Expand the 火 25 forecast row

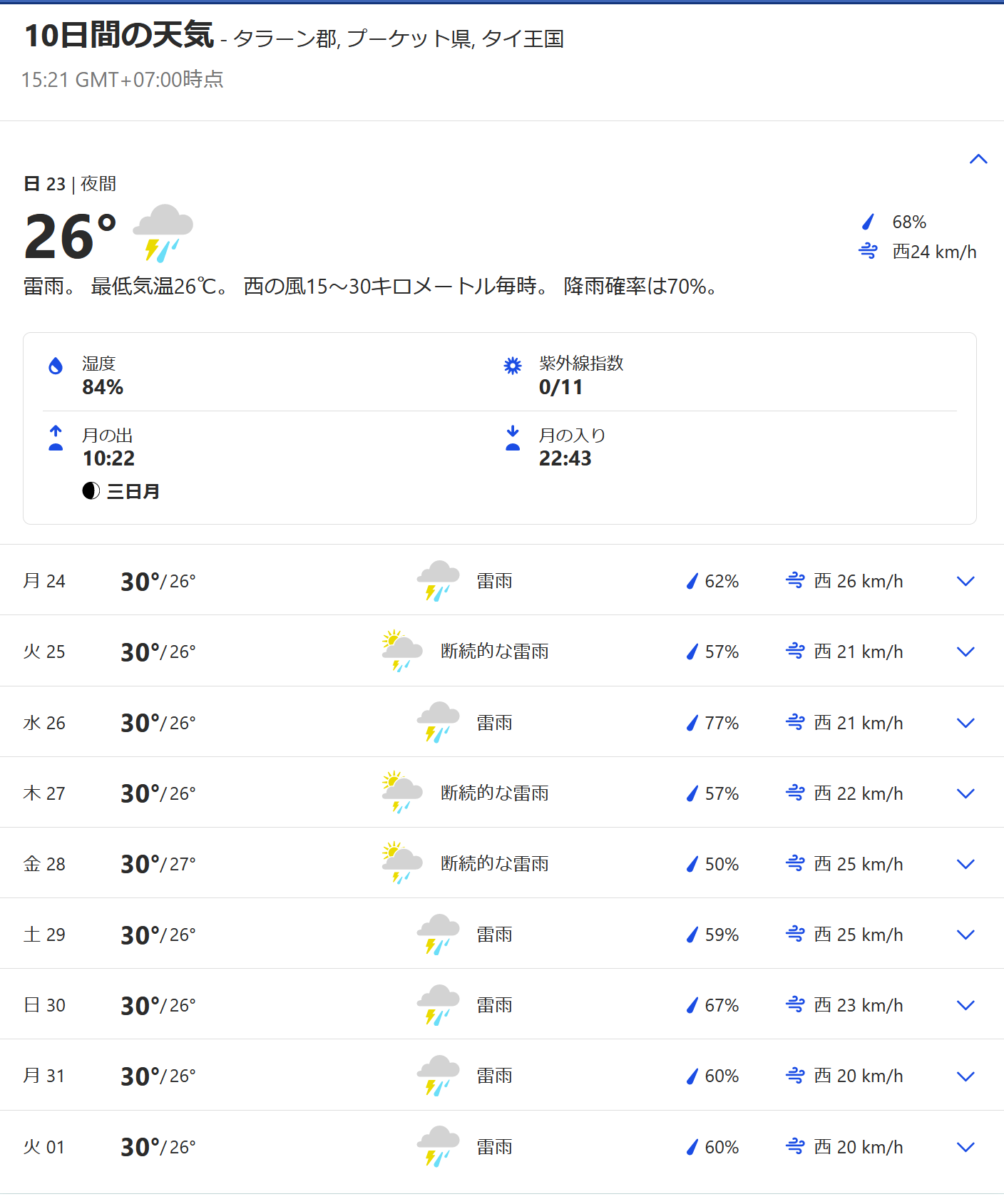tap(965, 652)
